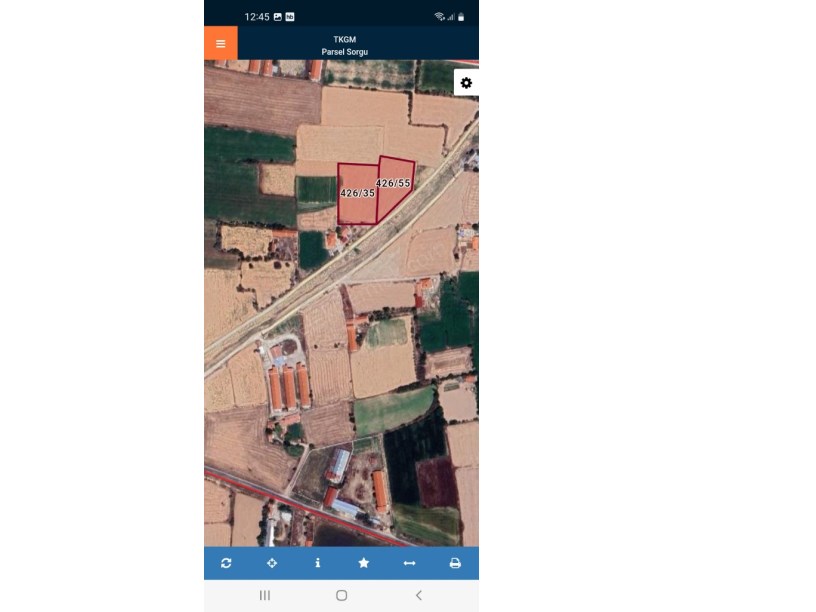Print the parcel map

[455, 563]
